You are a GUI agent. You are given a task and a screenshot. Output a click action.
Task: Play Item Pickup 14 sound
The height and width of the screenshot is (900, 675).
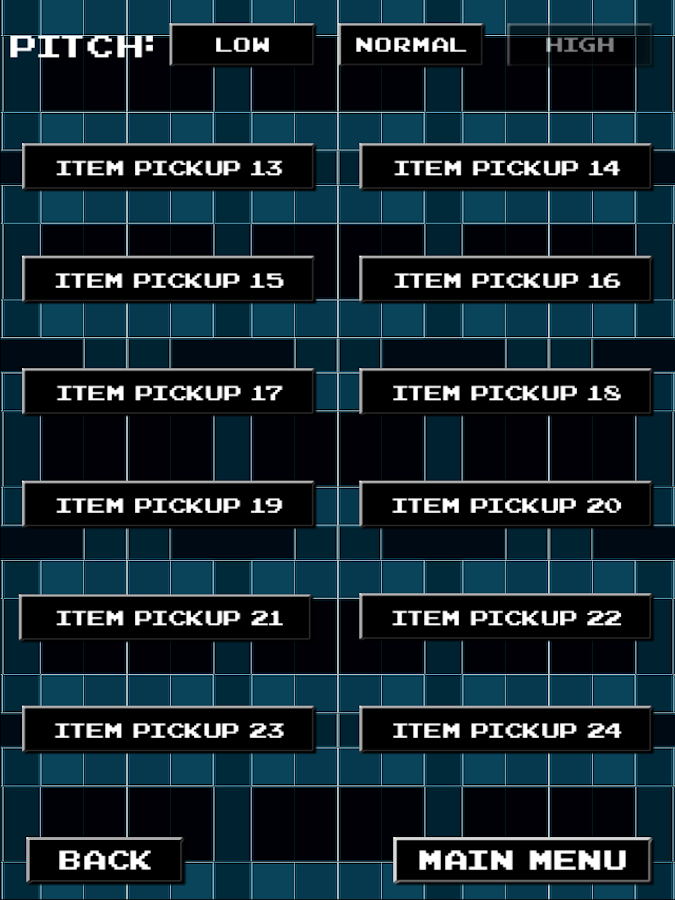[505, 167]
